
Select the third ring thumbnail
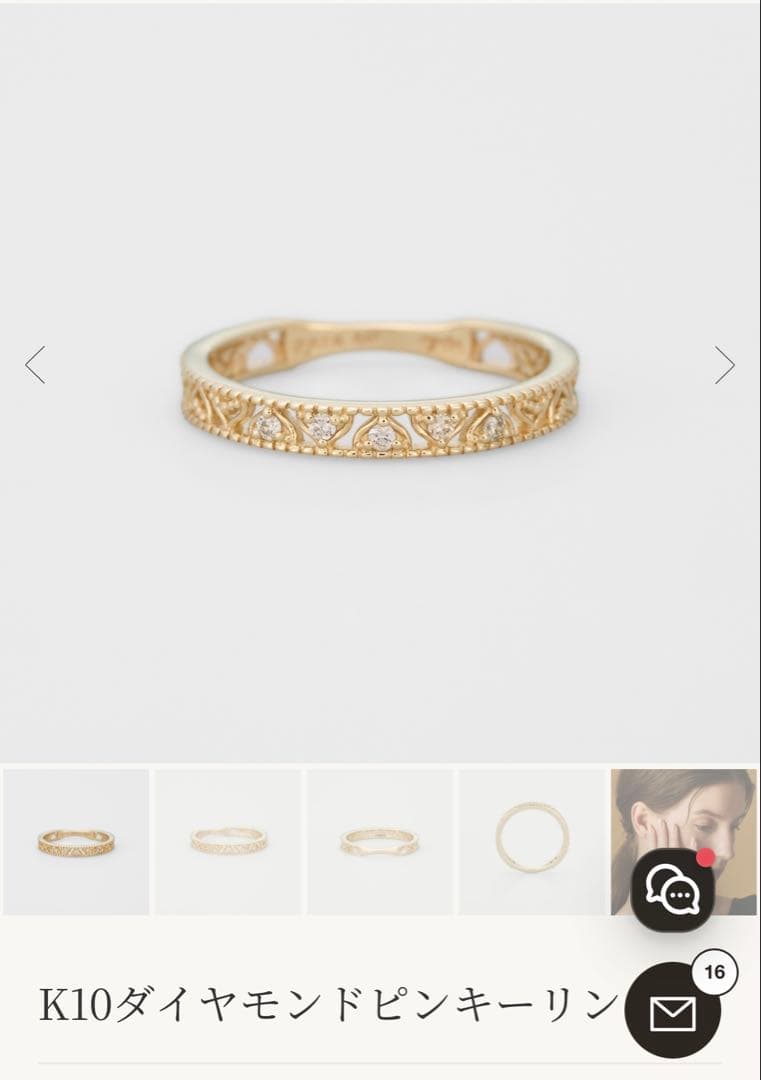[380, 842]
